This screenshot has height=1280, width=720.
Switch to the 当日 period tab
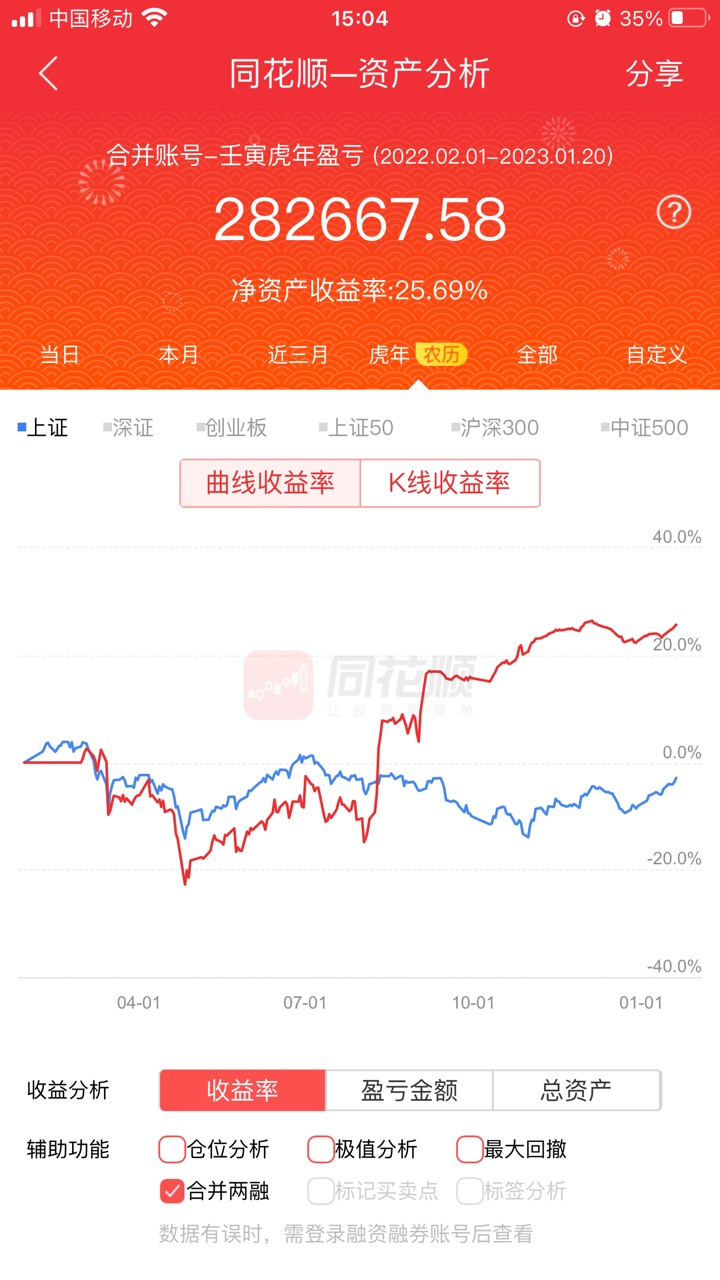coord(59,355)
